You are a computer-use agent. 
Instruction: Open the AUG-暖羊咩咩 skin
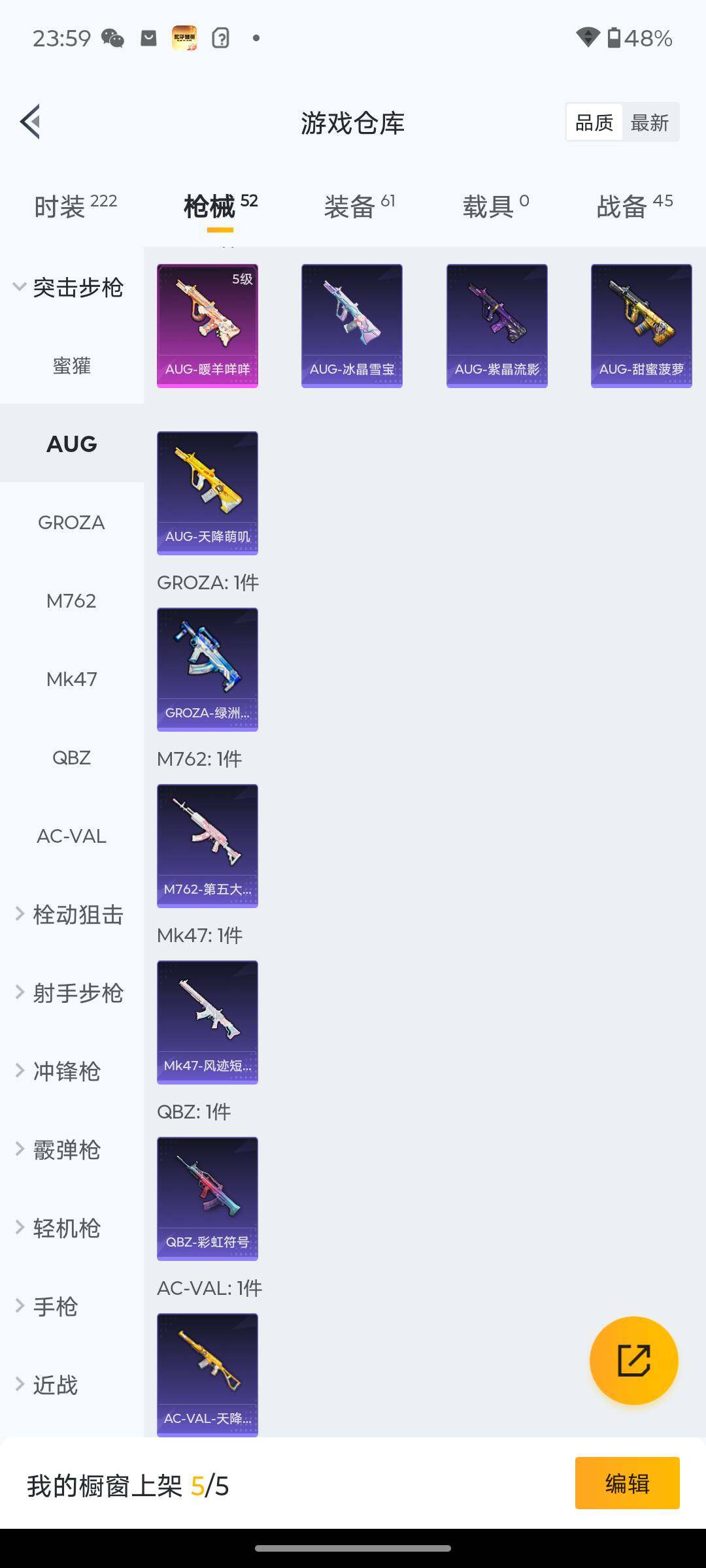coord(208,325)
